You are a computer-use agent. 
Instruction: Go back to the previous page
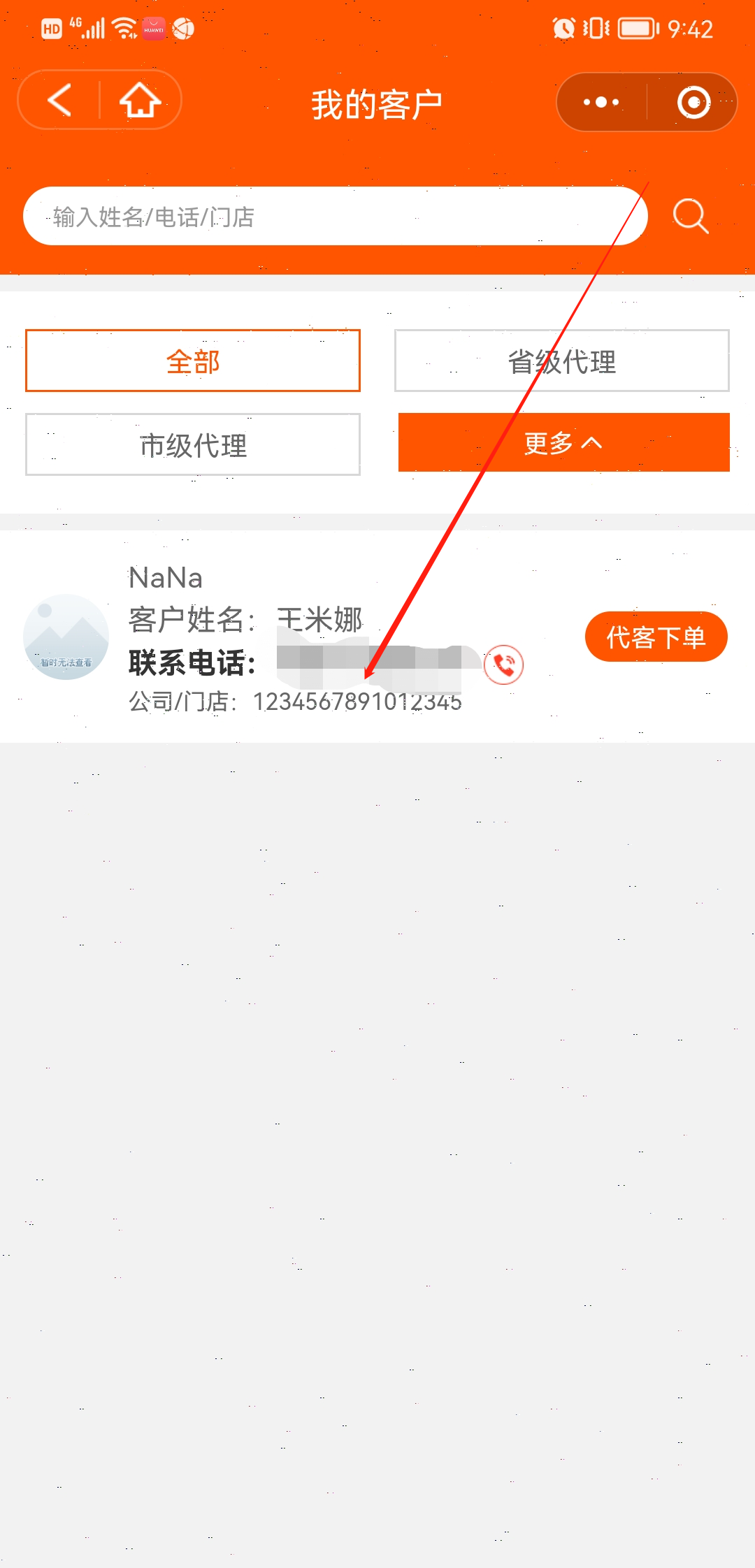click(x=60, y=100)
